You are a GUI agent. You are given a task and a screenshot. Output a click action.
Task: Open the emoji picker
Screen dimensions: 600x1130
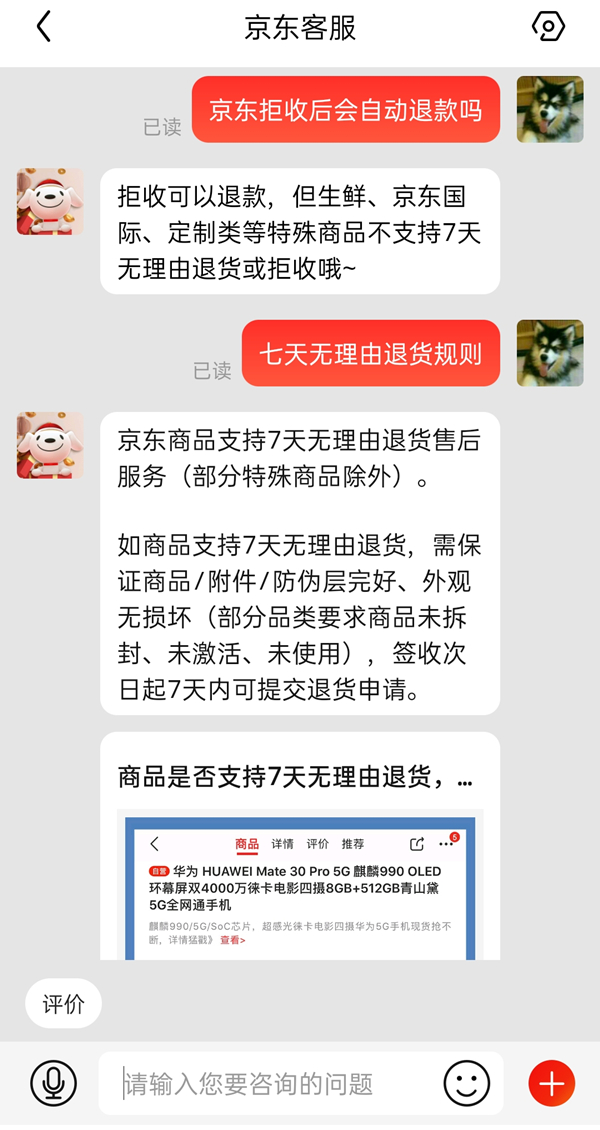coord(467,1083)
